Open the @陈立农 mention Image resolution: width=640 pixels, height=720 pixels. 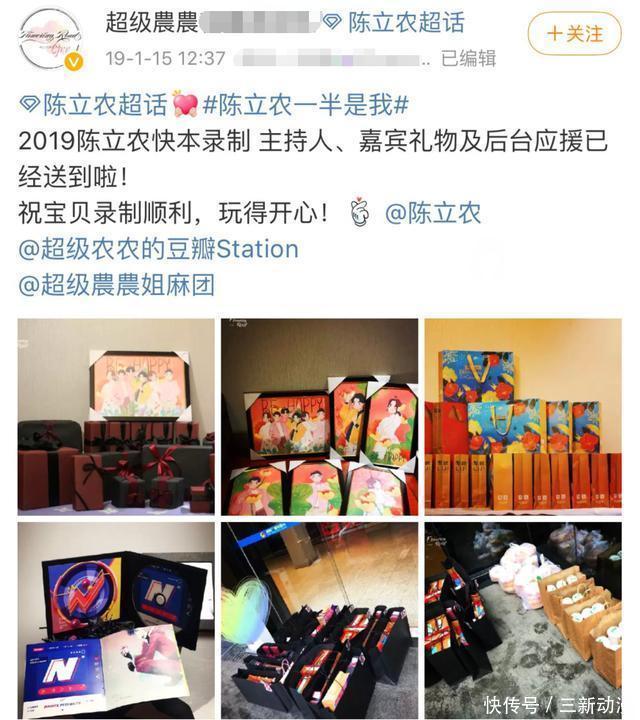point(433,212)
